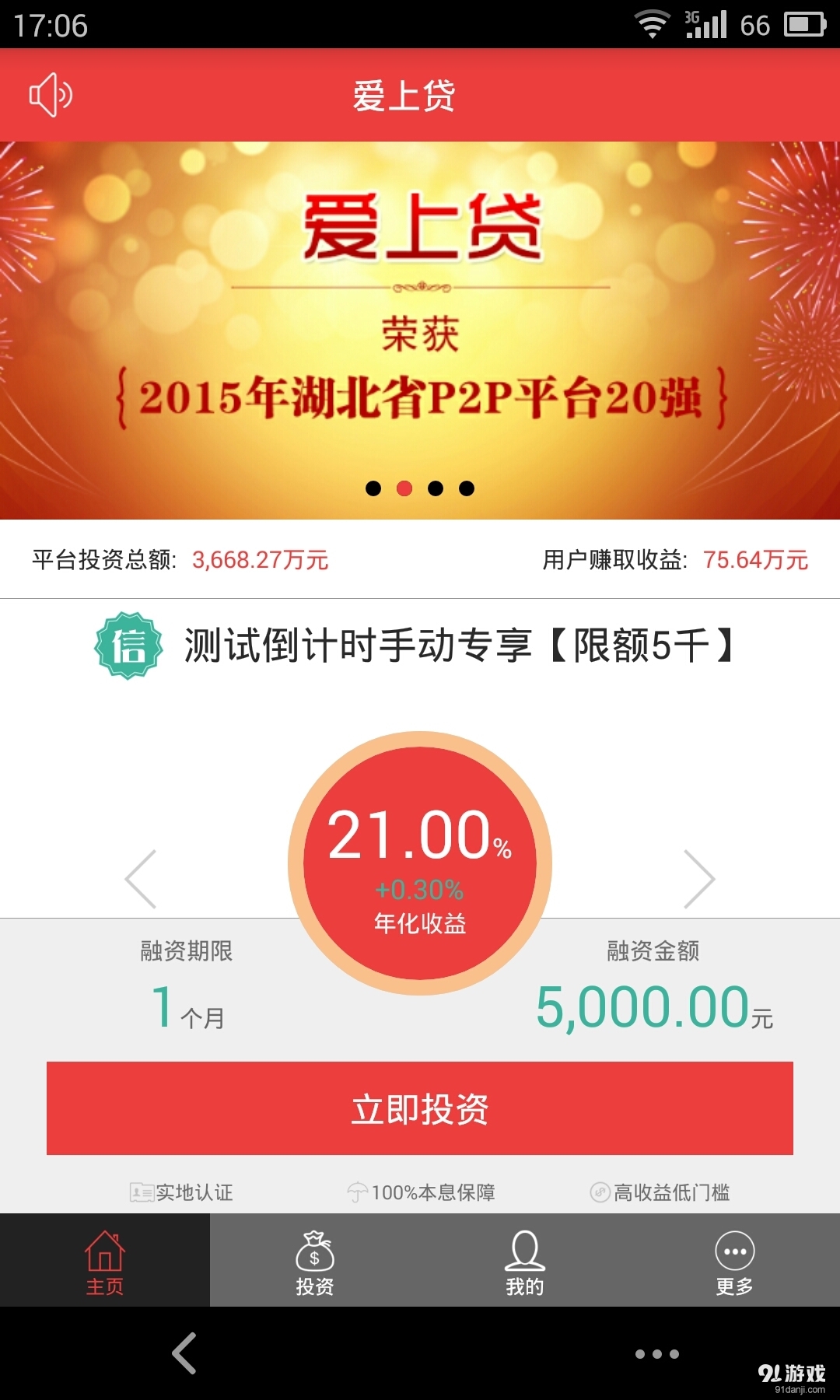
Task: Open the system three-dot menu
Action: 657,1354
